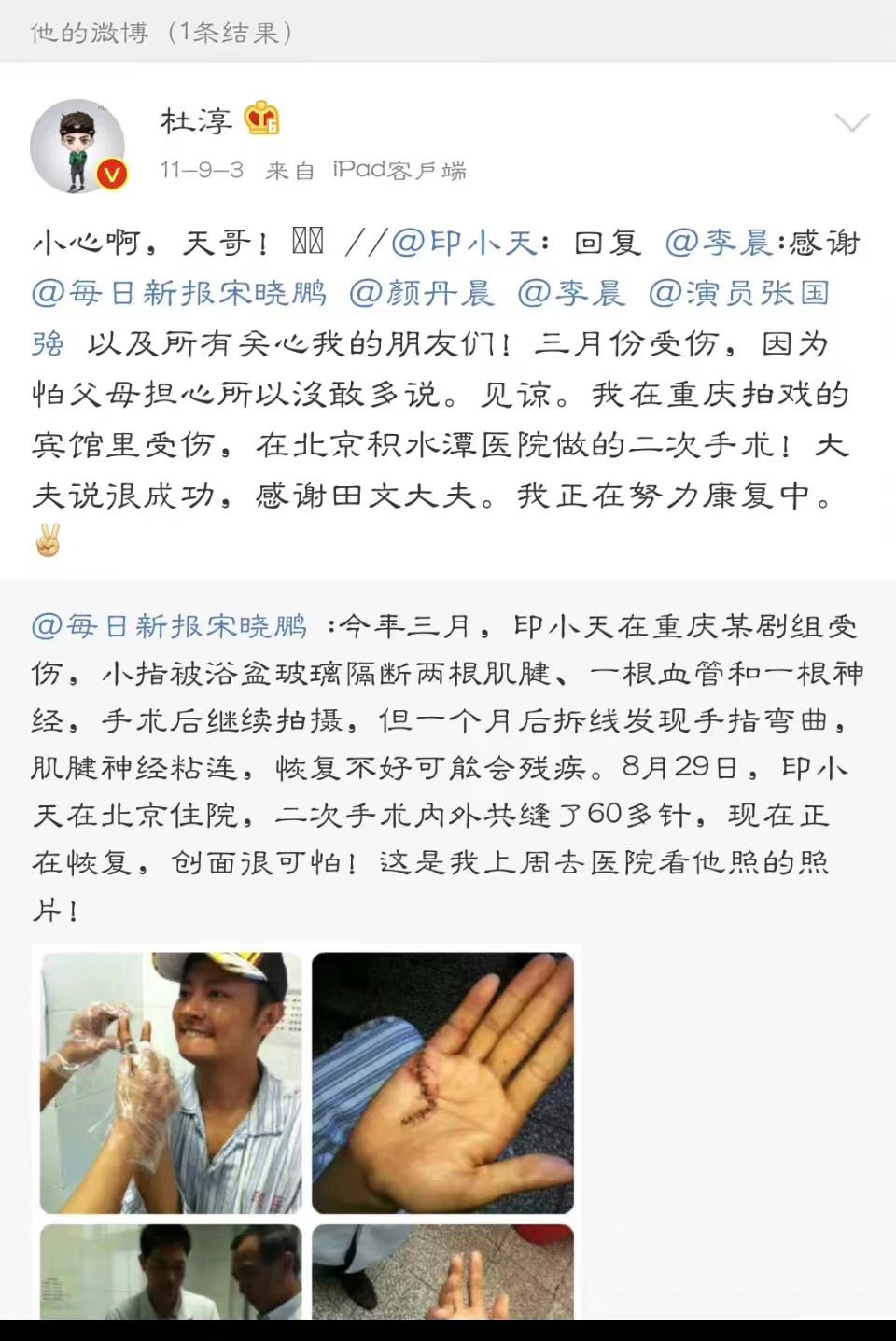View photo of man in cap
The height and width of the screenshot is (1341, 896).
(171, 1083)
